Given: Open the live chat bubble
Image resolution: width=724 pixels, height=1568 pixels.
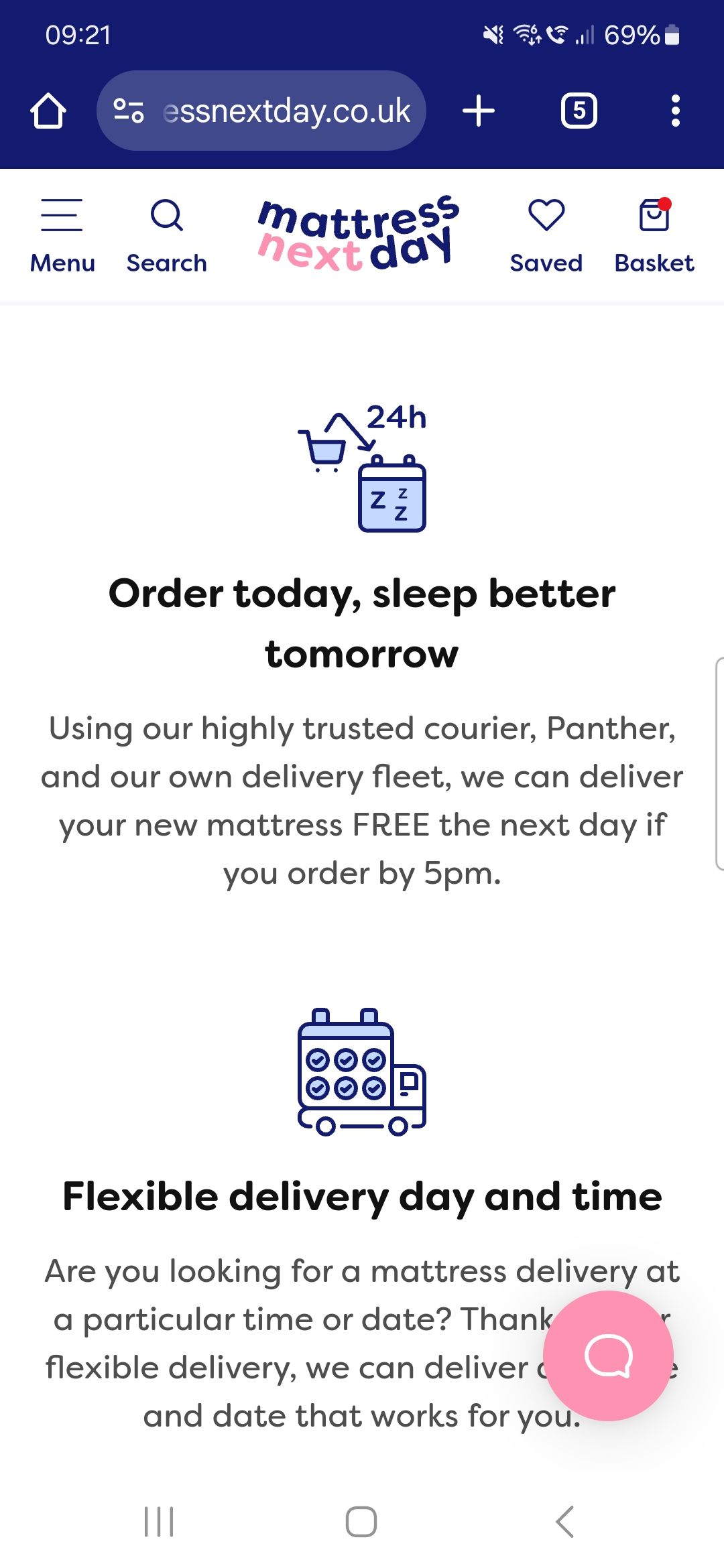Looking at the screenshot, I should (x=608, y=1356).
